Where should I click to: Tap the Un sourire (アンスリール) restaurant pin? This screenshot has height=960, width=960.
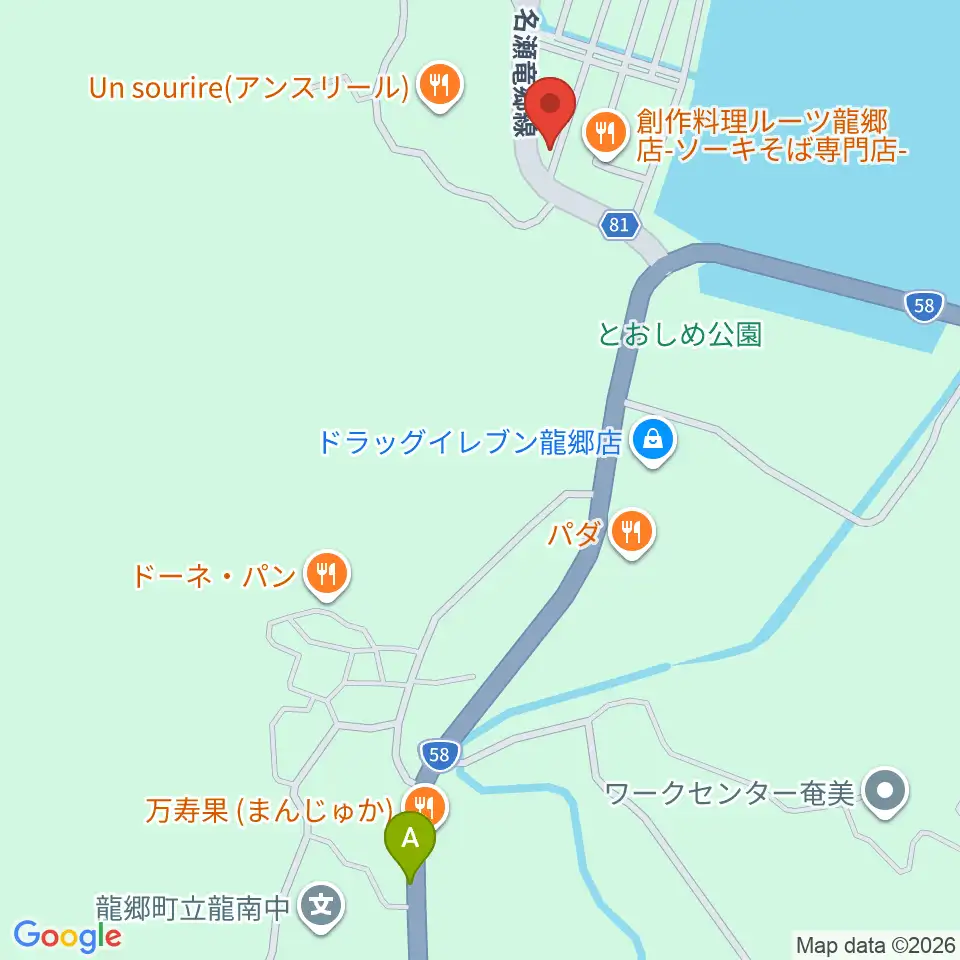[x=440, y=85]
